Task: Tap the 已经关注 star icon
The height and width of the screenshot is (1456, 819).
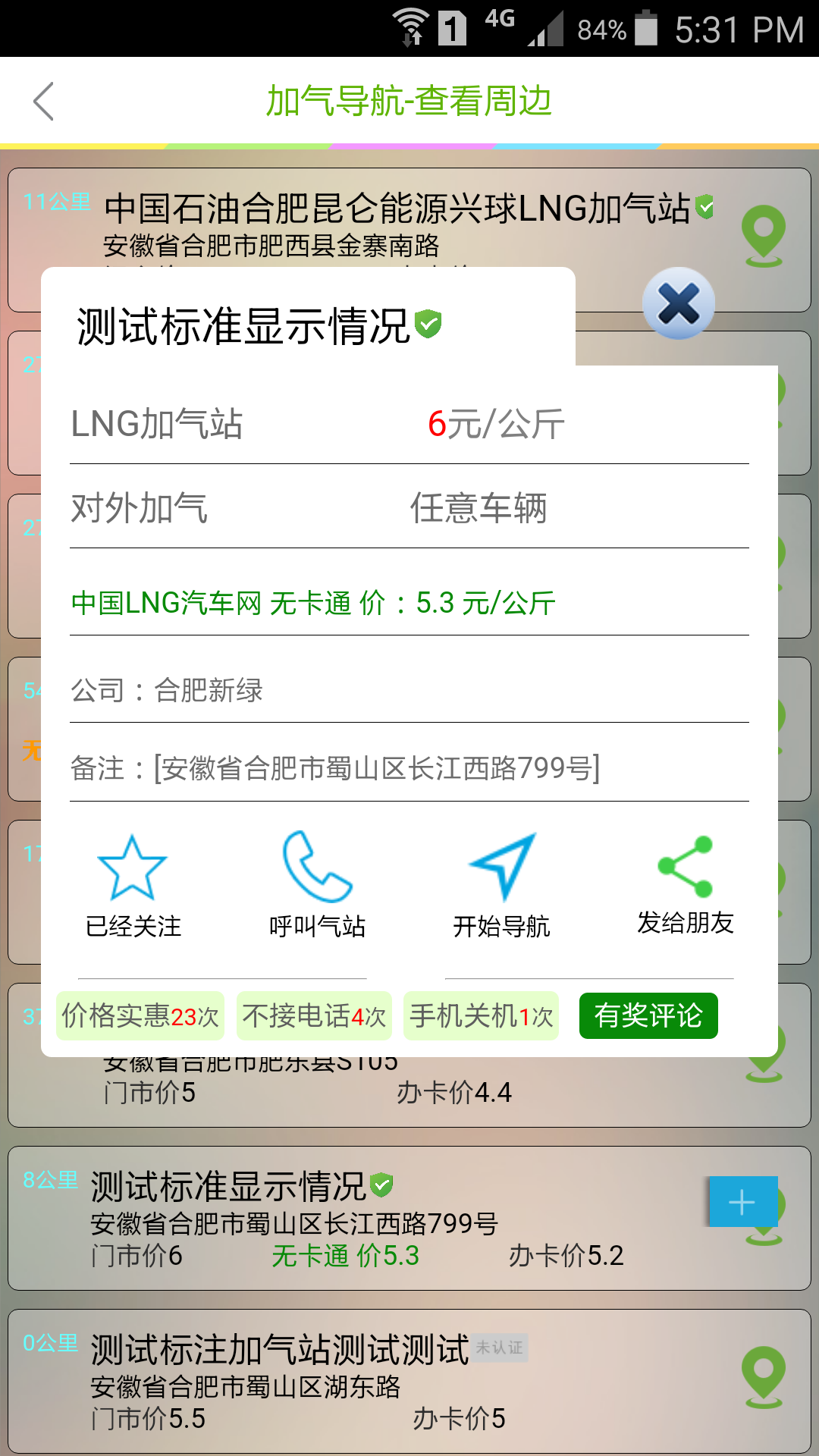Action: [132, 868]
